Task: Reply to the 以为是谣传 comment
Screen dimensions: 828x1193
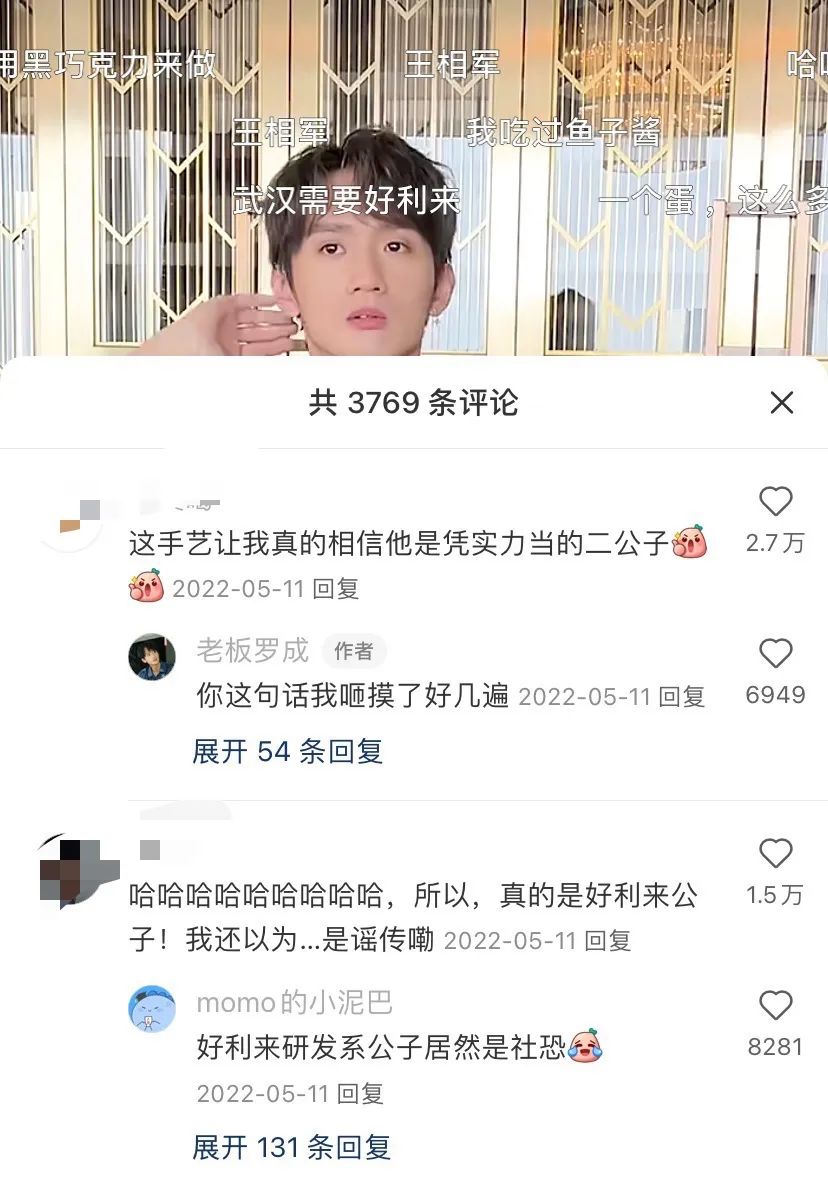Action: 607,941
